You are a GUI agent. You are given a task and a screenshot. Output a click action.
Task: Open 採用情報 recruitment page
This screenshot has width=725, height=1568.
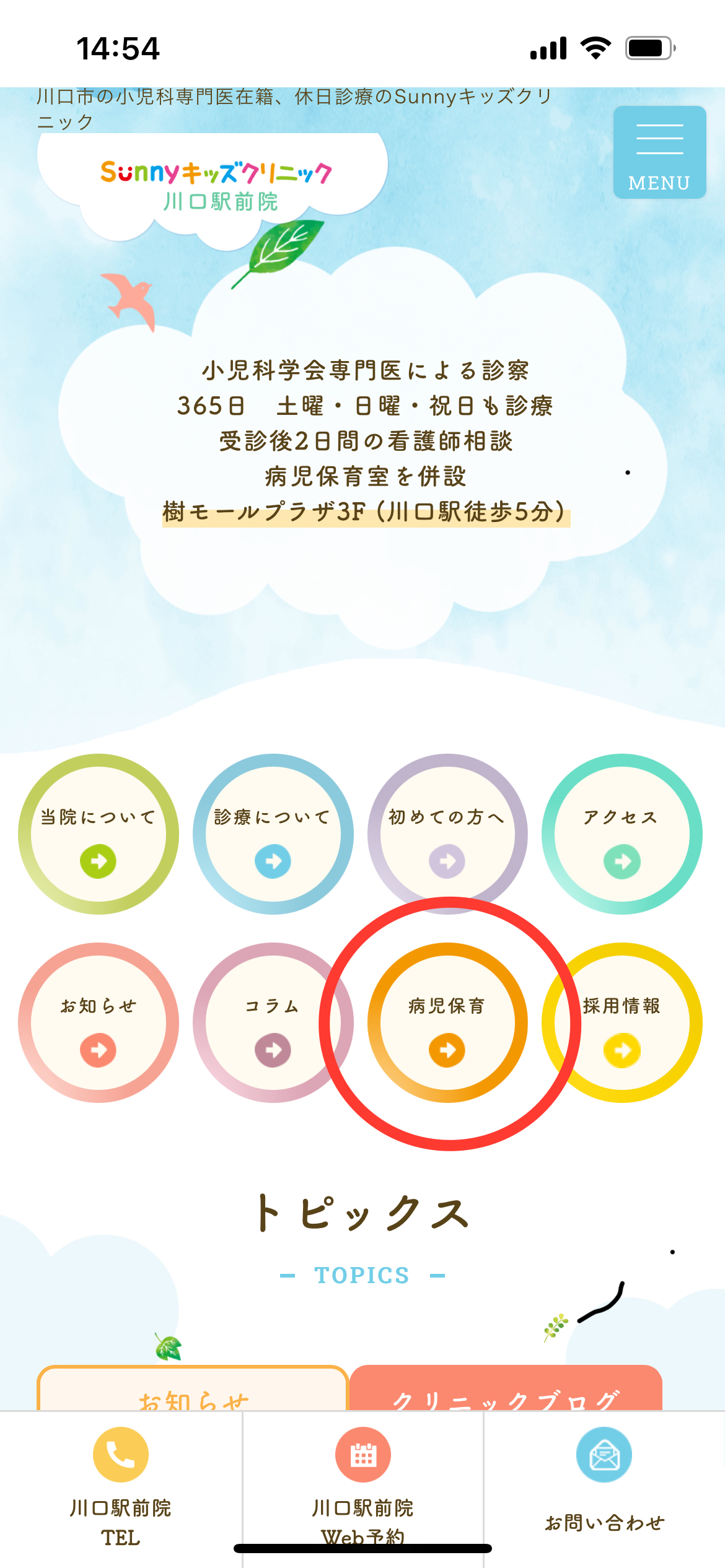[622, 1022]
